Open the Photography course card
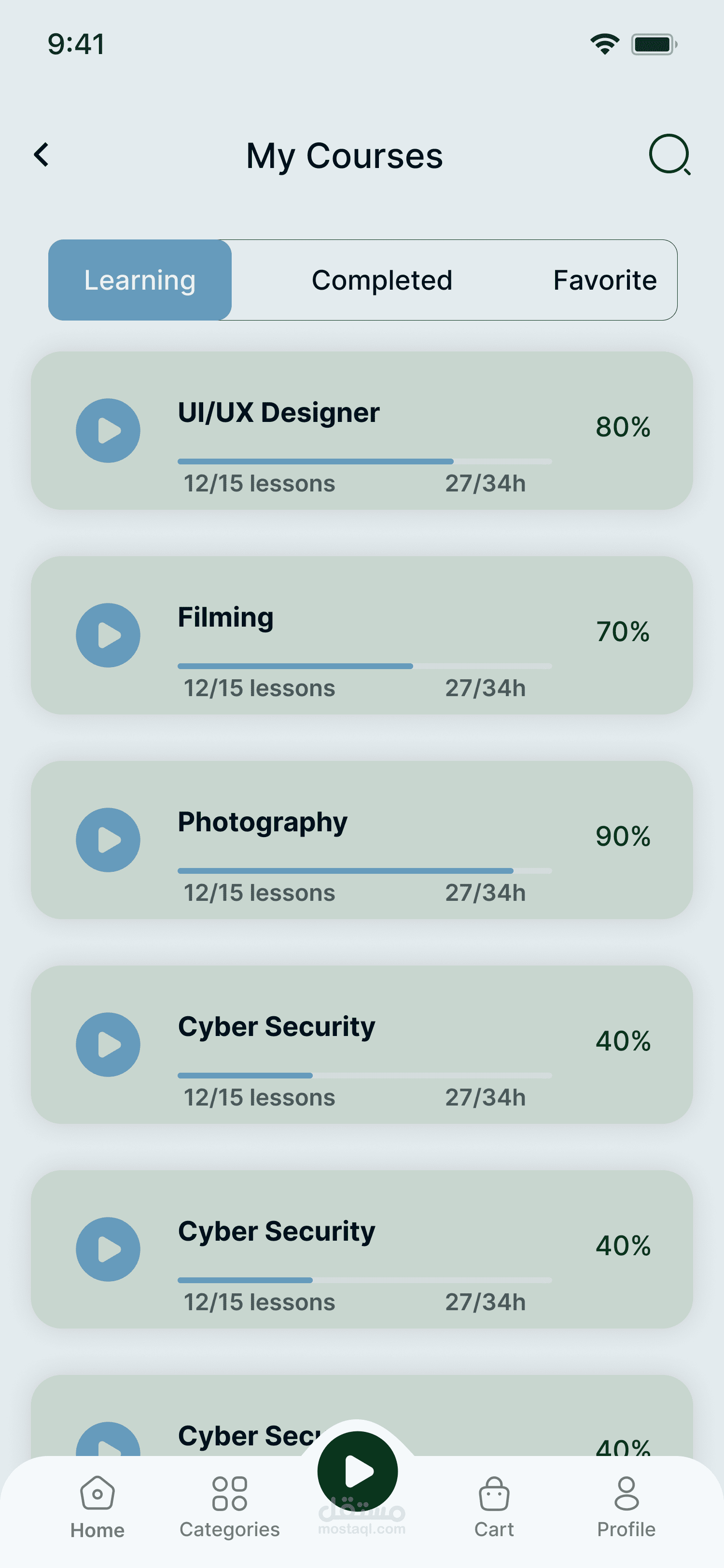The width and height of the screenshot is (724, 1568). [x=362, y=840]
